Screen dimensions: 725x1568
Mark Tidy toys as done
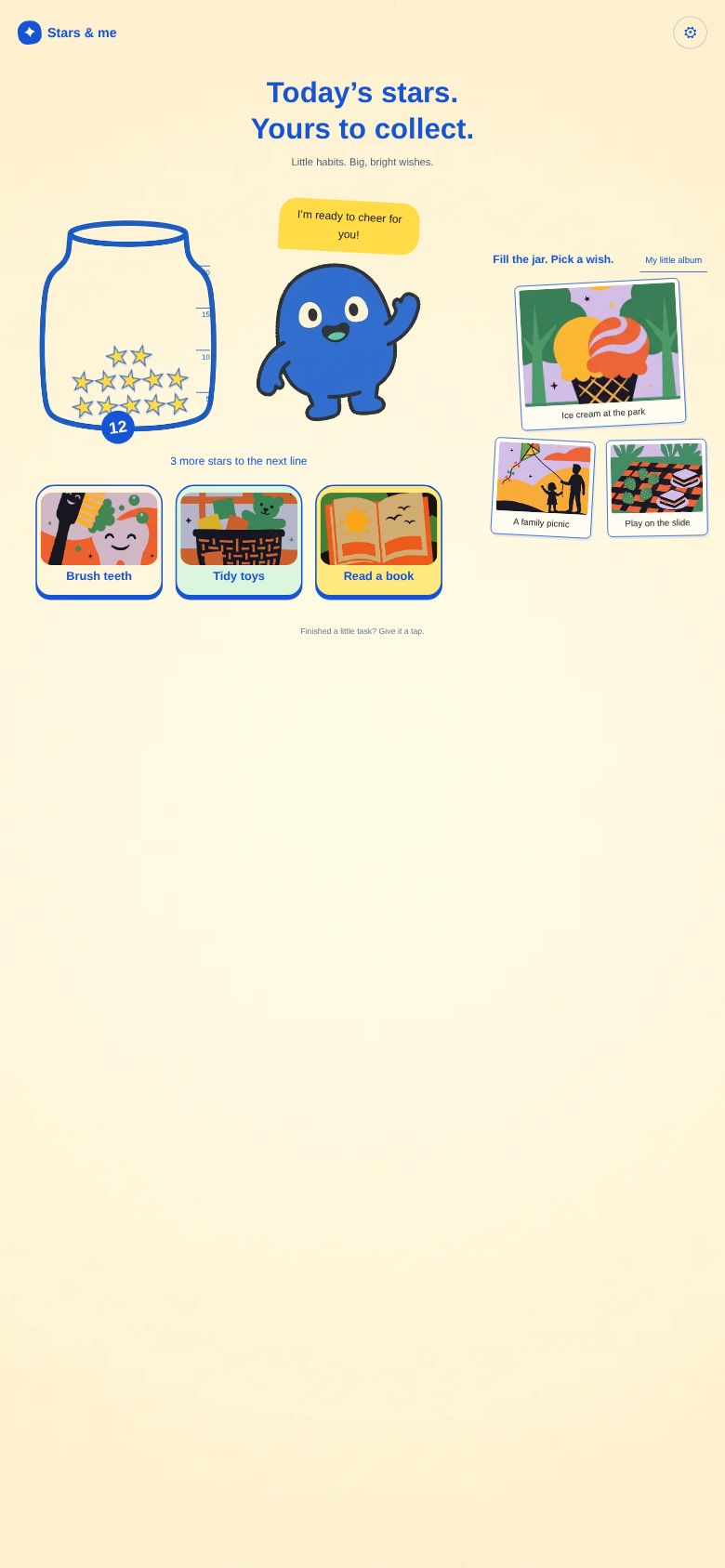239,542
